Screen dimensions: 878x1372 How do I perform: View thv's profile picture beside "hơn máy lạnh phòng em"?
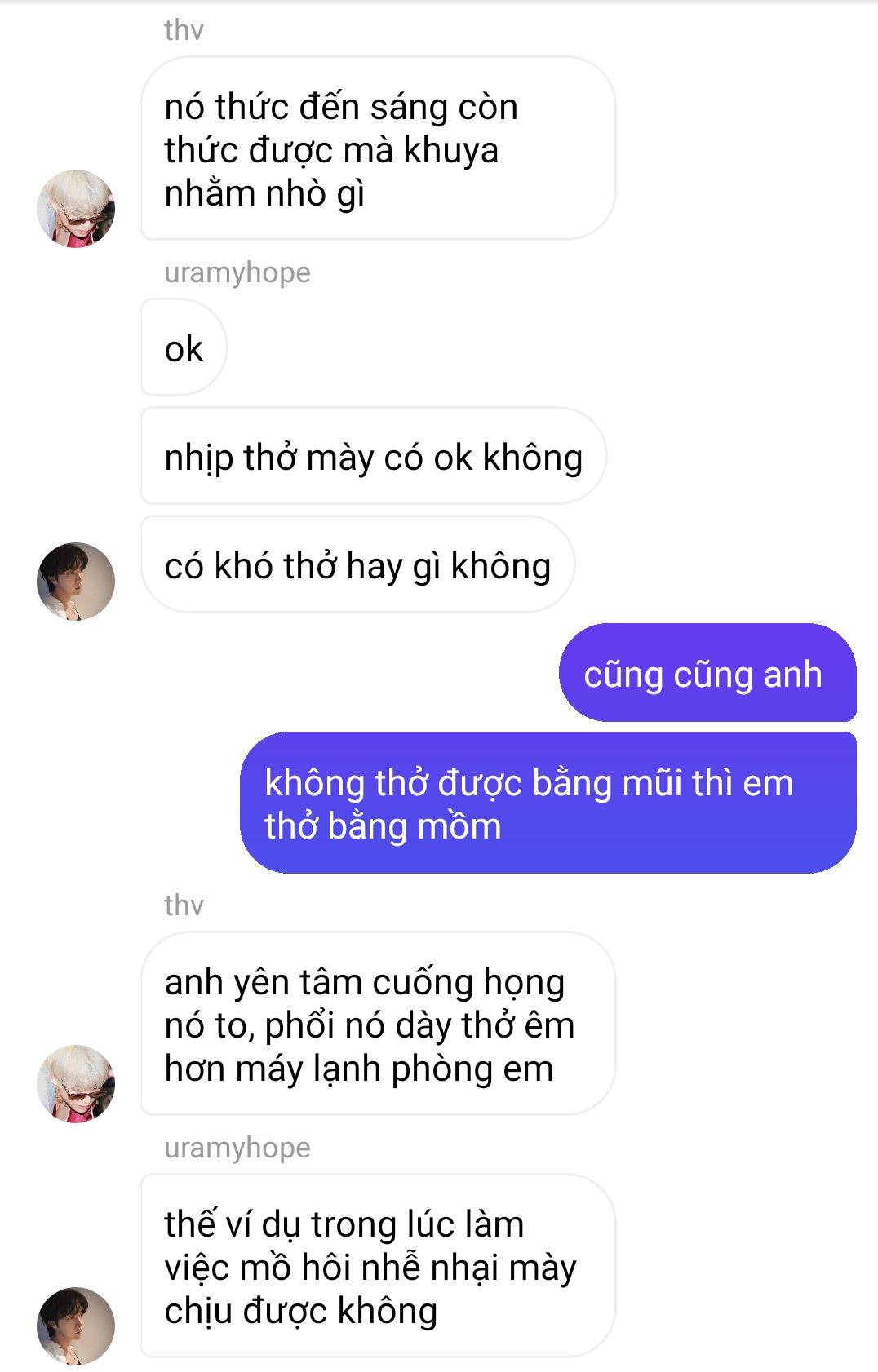coord(76,1083)
